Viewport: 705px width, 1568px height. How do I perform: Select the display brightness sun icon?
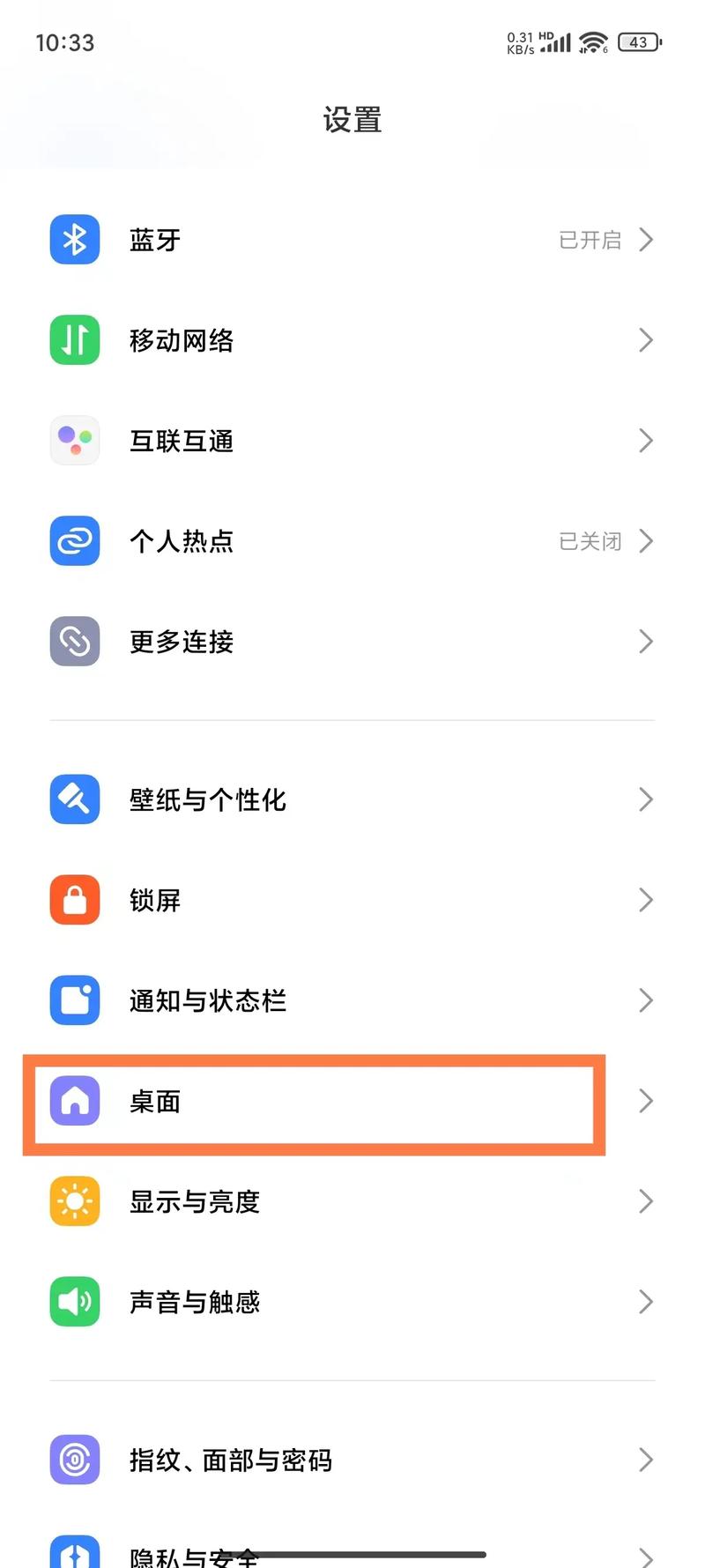[x=74, y=1201]
